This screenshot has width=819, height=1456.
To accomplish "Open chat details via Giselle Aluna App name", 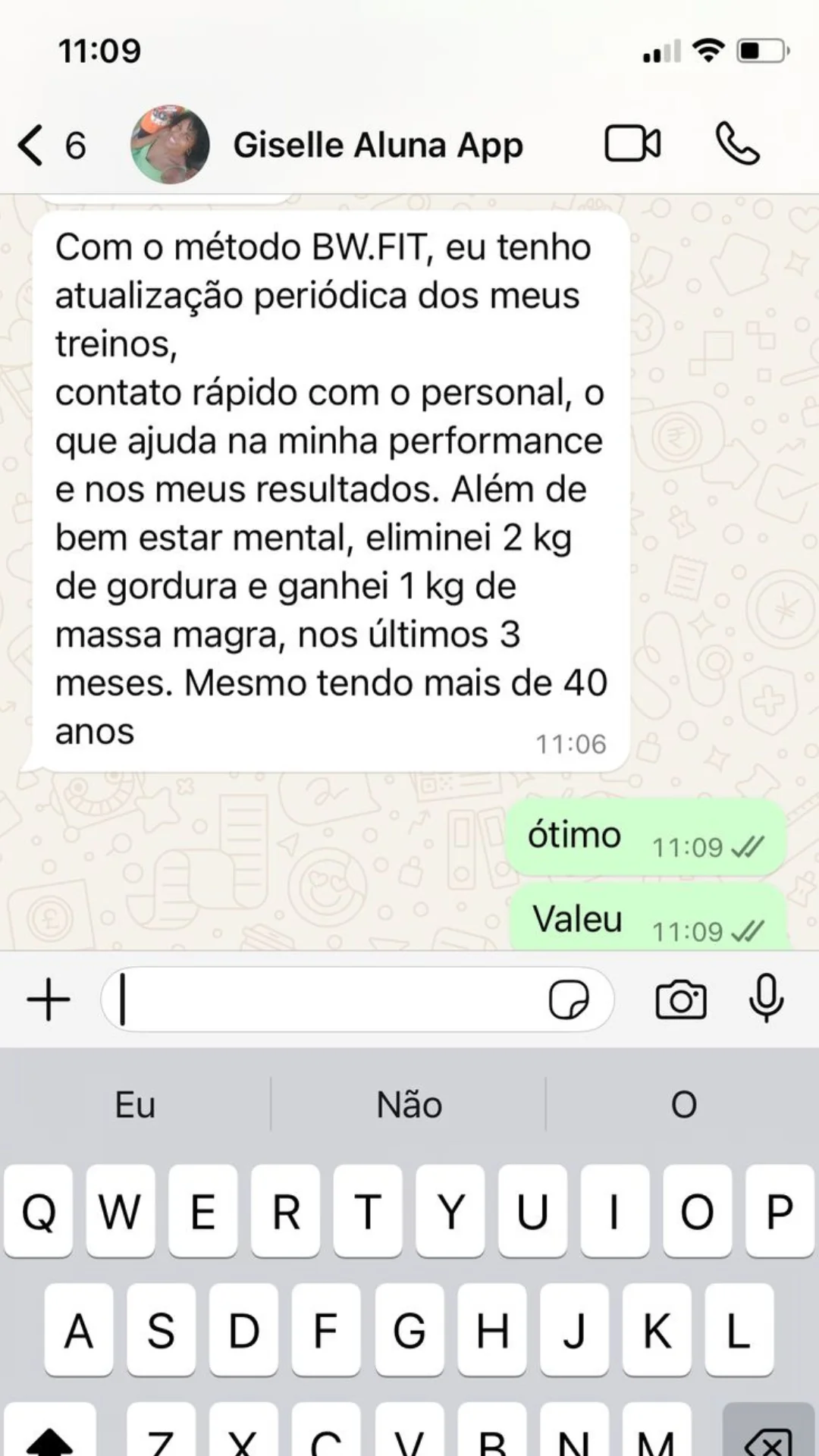I will click(x=378, y=144).
